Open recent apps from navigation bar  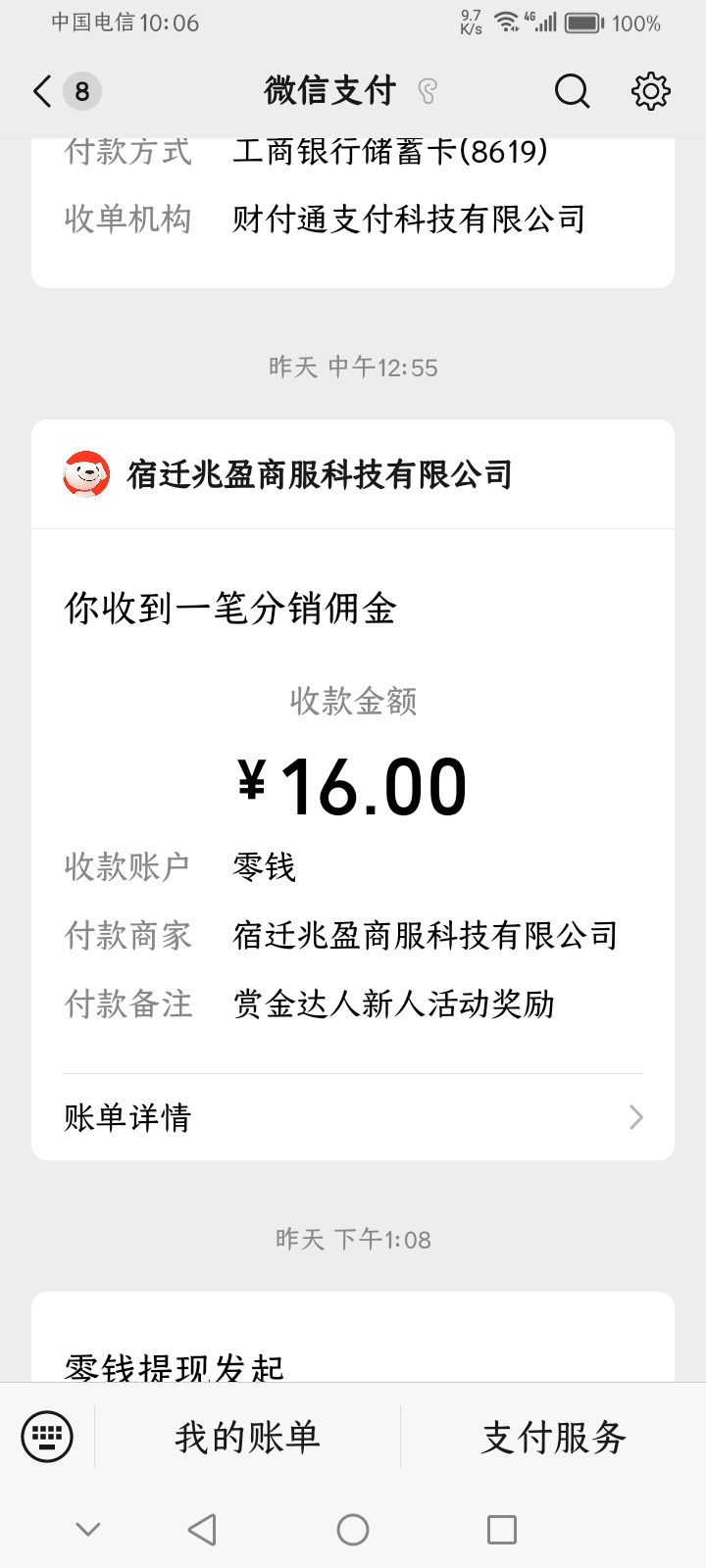(502, 1529)
